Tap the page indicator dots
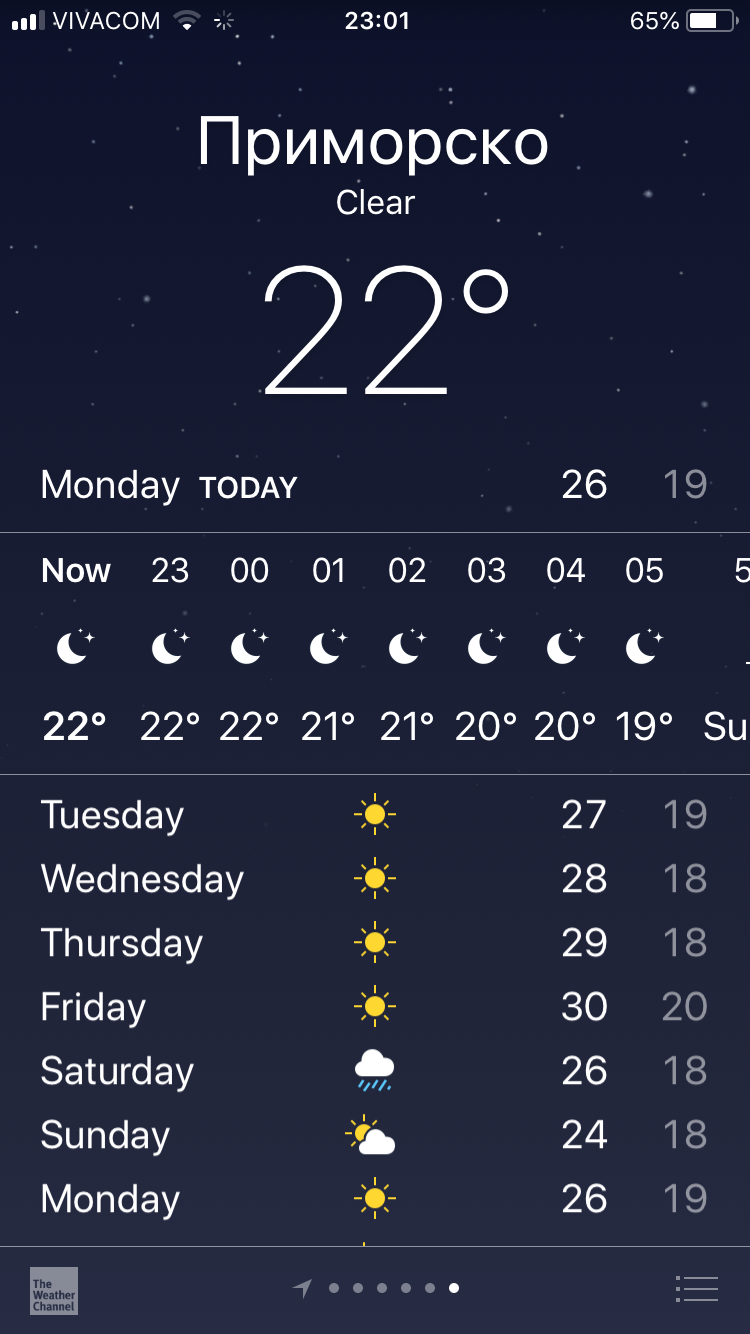The image size is (750, 1334). coord(381,1288)
